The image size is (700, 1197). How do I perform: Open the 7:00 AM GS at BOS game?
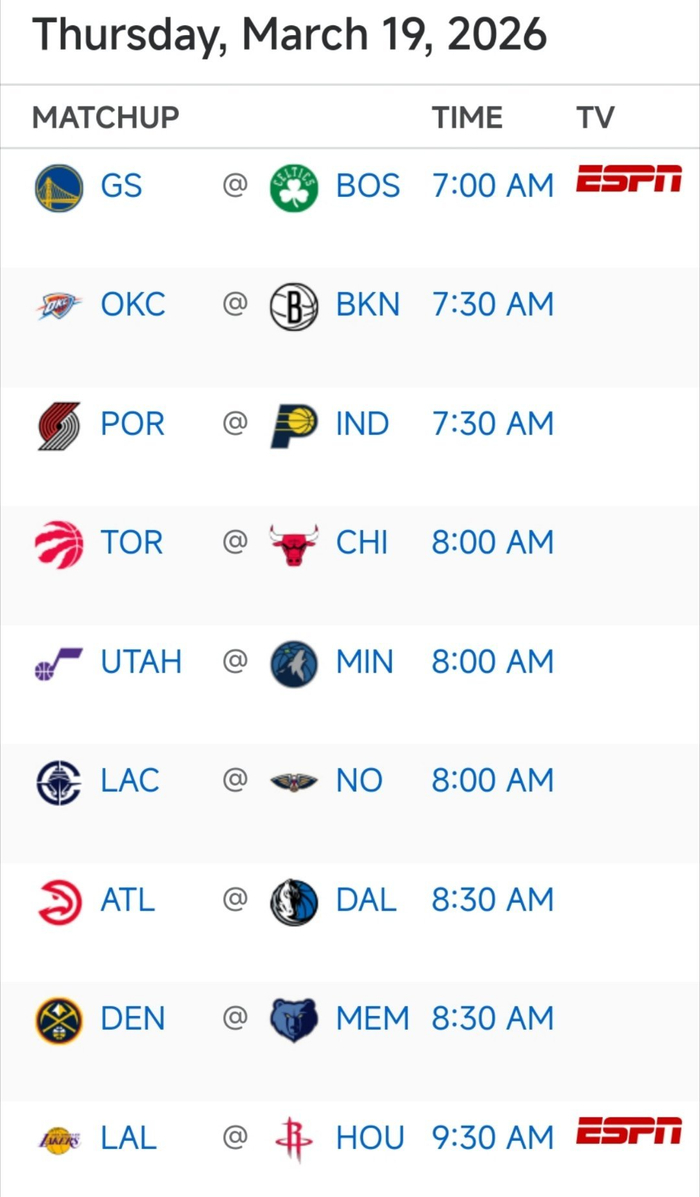point(492,187)
